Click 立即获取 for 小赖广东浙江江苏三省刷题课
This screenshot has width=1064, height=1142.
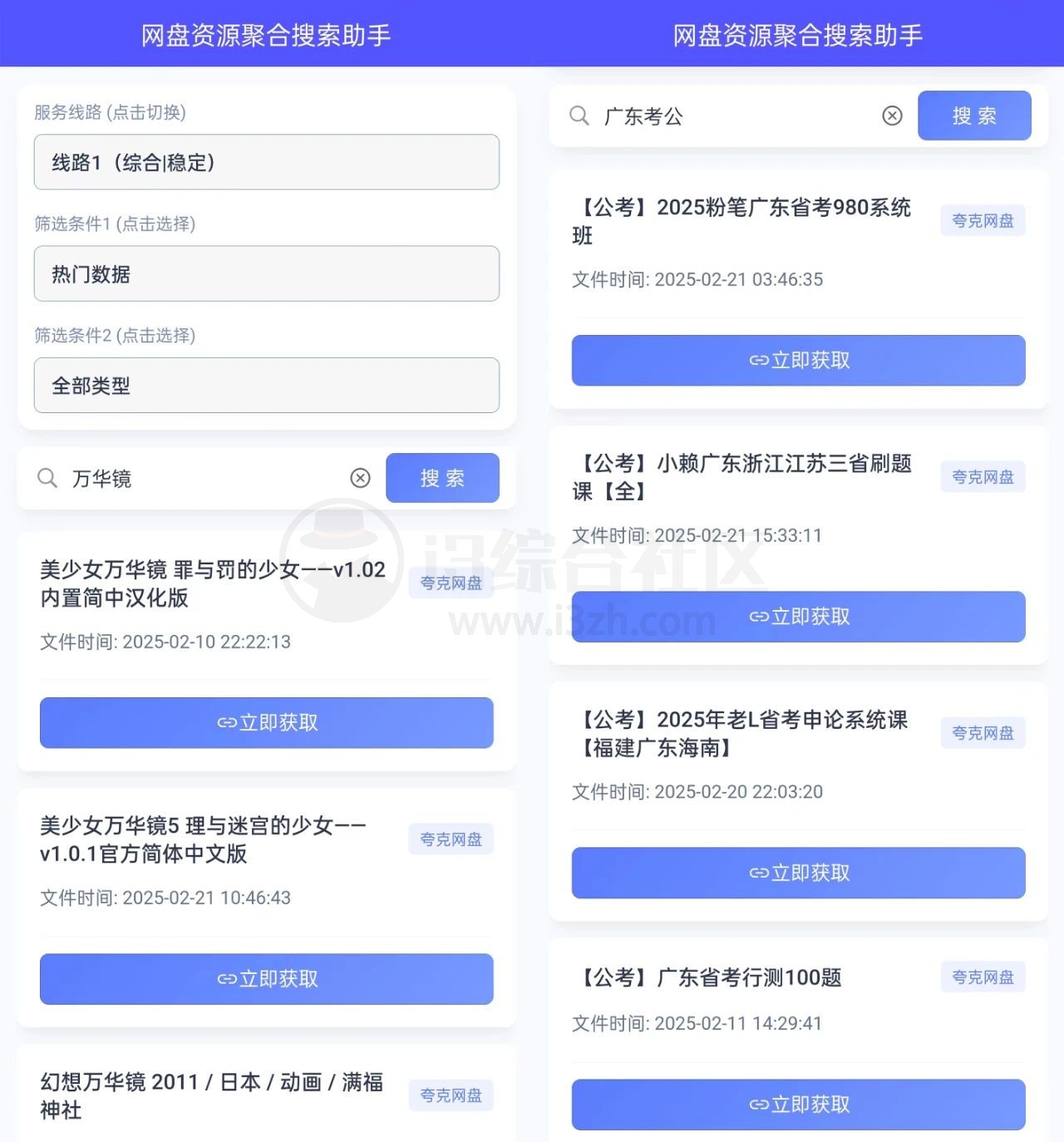click(798, 616)
